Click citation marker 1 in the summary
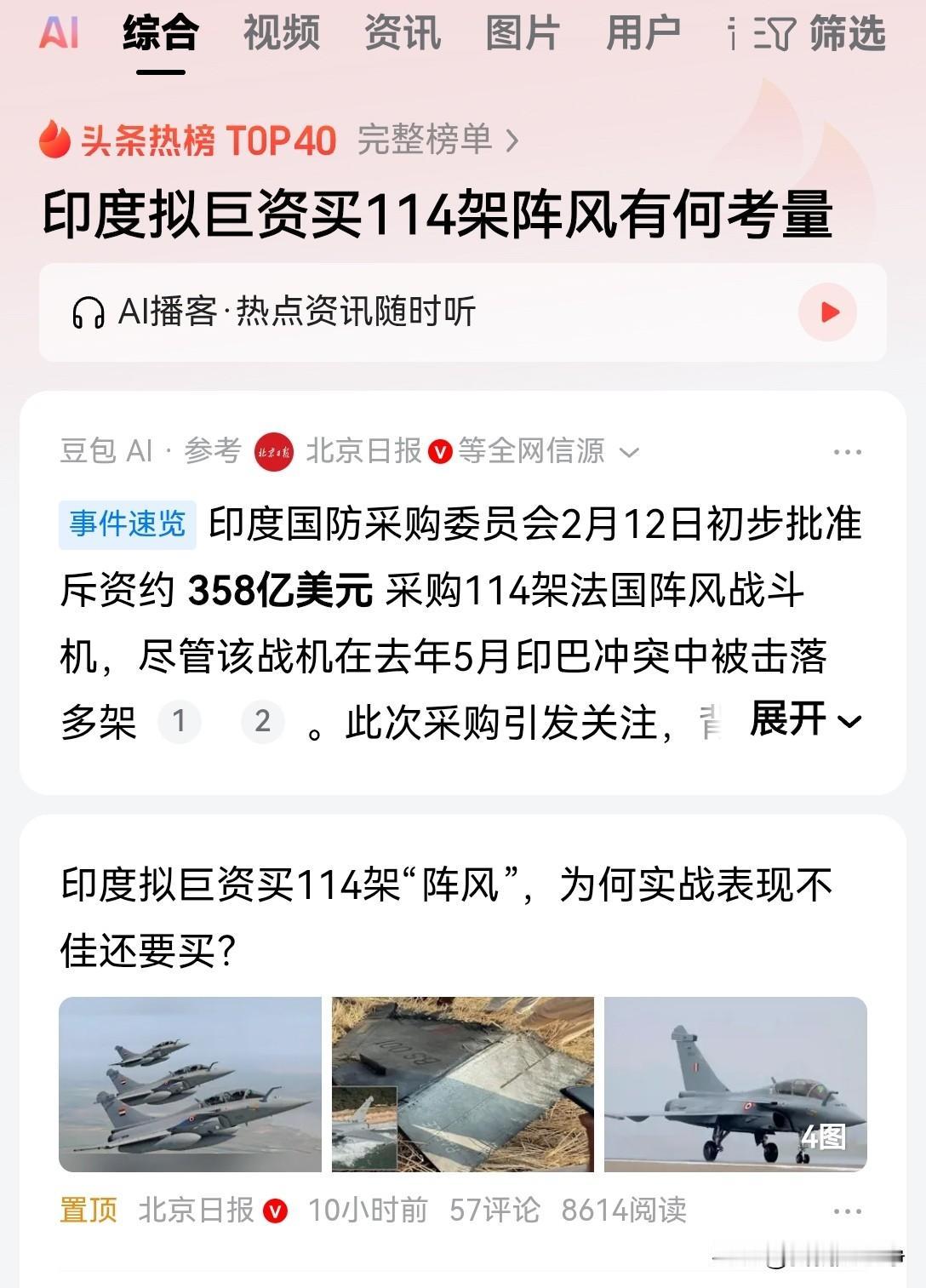 point(181,720)
